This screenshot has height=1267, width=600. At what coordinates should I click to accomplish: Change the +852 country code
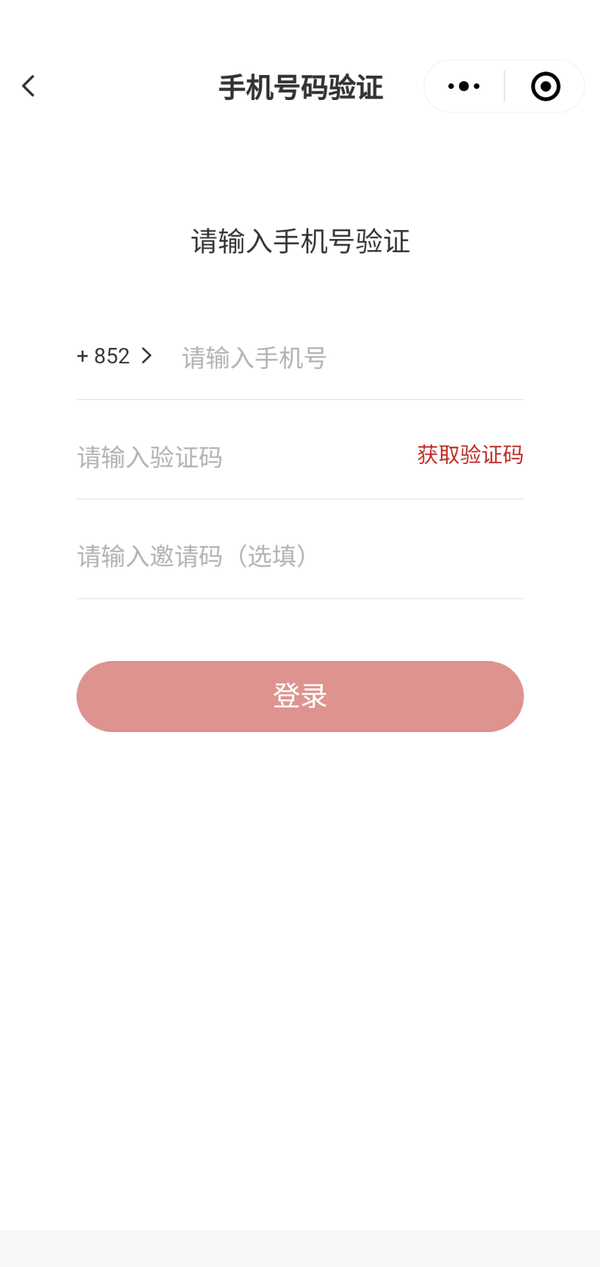(x=114, y=356)
